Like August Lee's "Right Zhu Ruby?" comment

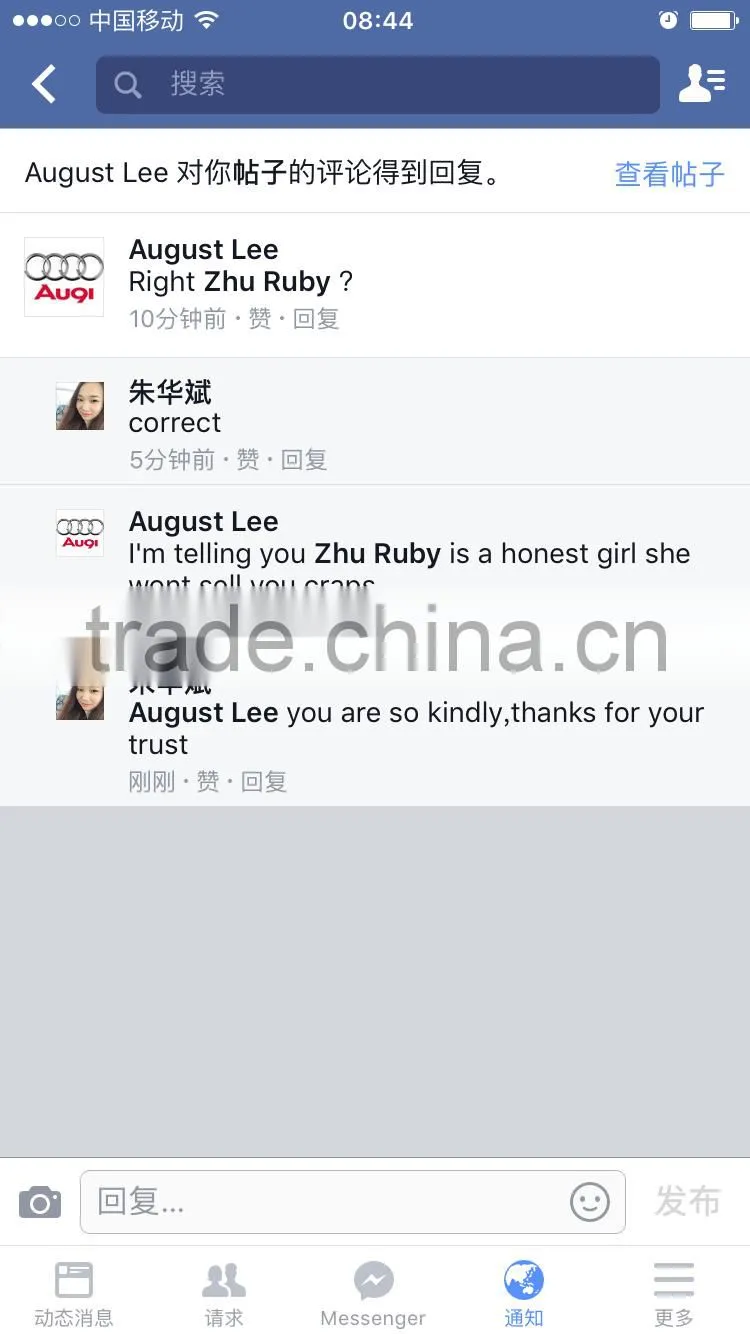tap(260, 319)
